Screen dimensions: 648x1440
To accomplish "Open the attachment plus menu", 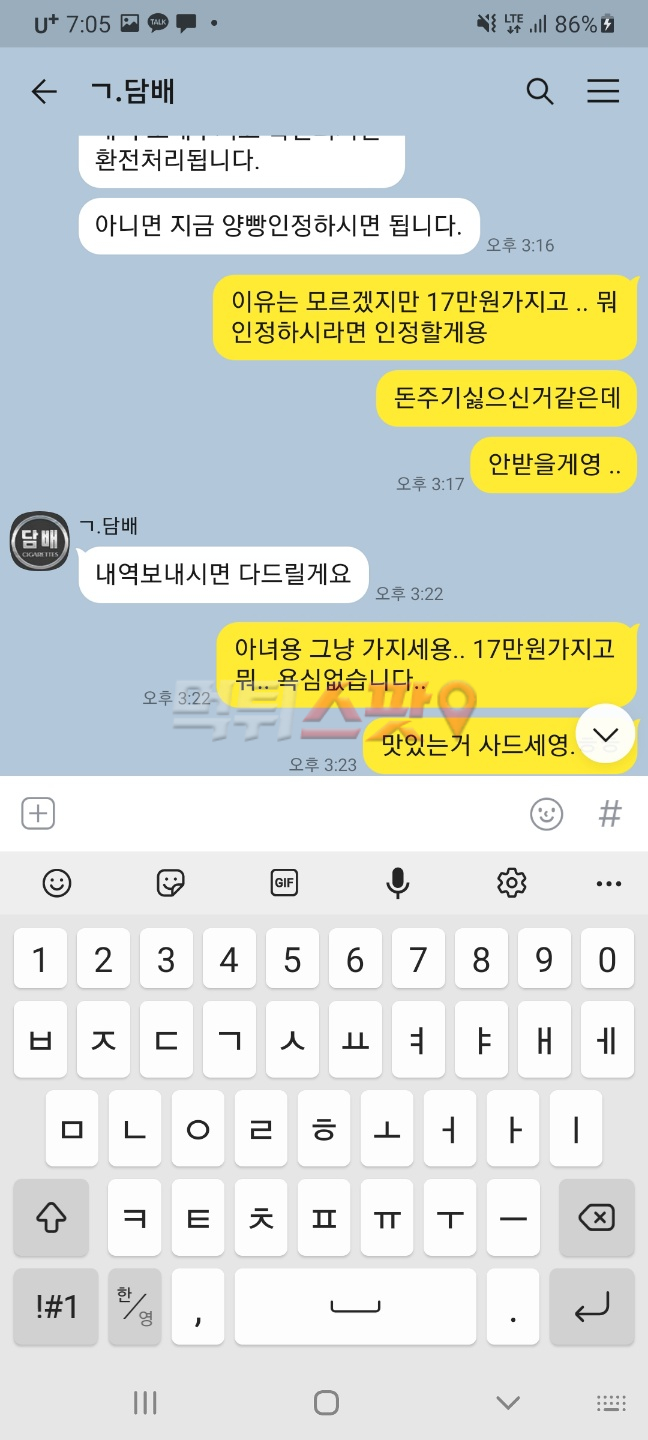I will (x=38, y=813).
